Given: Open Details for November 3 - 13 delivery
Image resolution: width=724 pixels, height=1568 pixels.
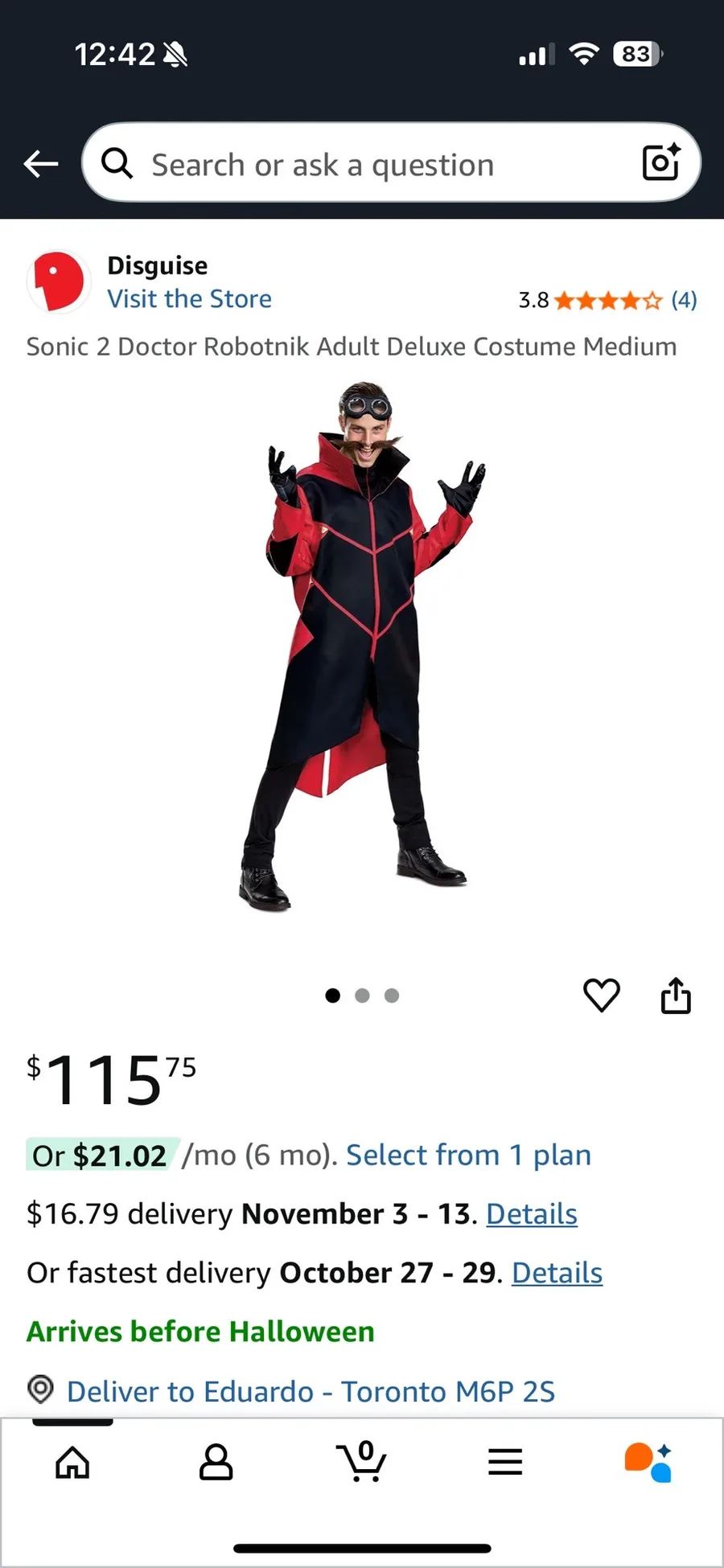Looking at the screenshot, I should 532,1214.
